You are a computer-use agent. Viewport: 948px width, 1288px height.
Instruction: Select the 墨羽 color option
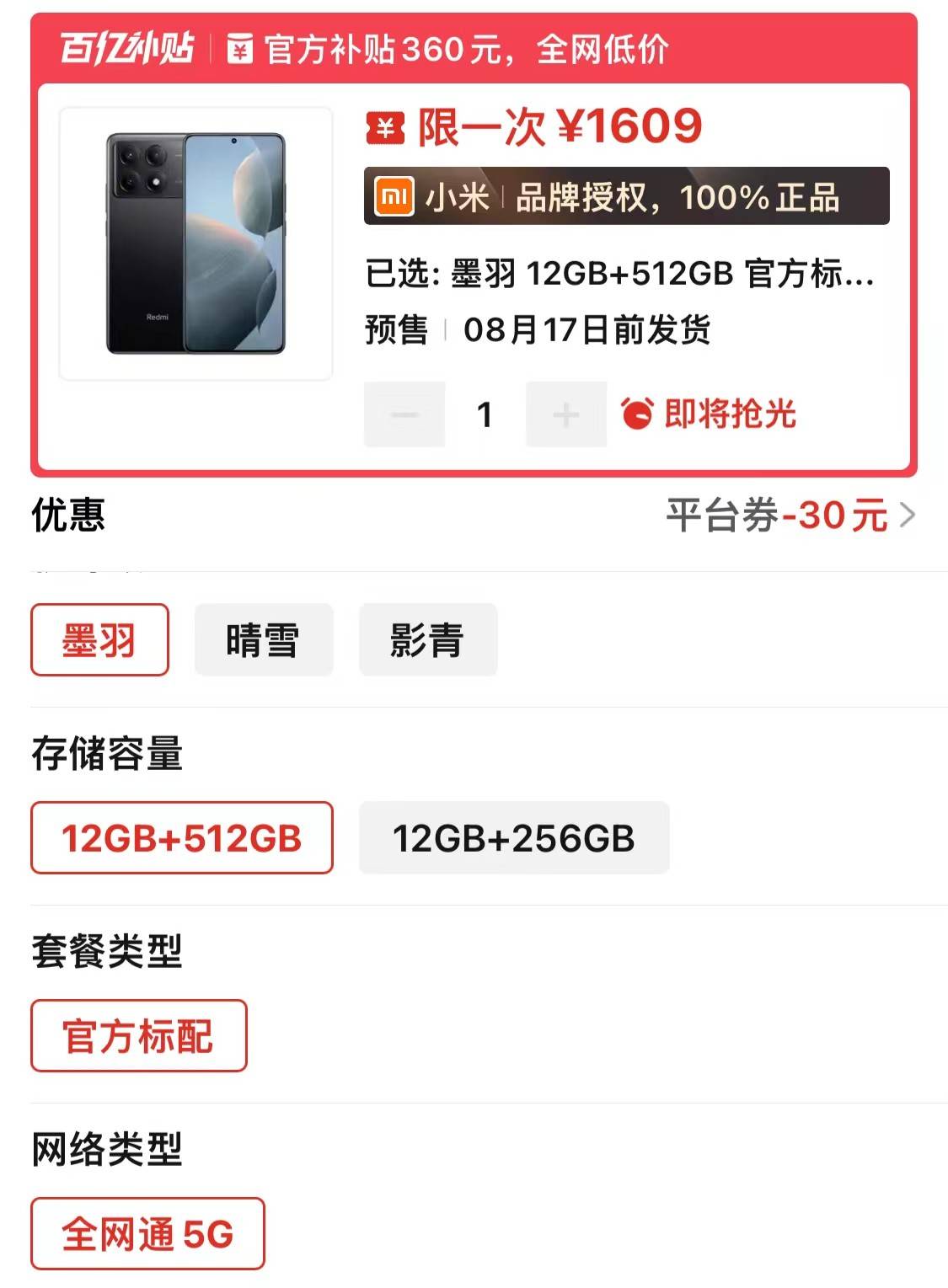click(x=99, y=640)
